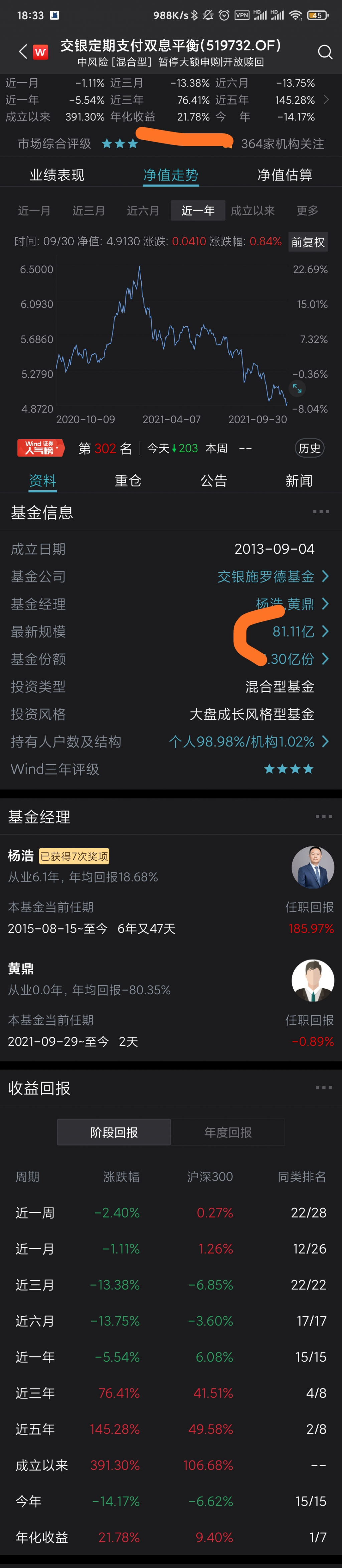Switch to the 公告 tab

[213, 481]
